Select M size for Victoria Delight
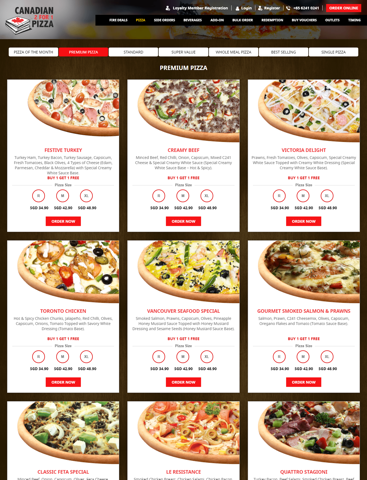The height and width of the screenshot is (480, 367). (303, 196)
